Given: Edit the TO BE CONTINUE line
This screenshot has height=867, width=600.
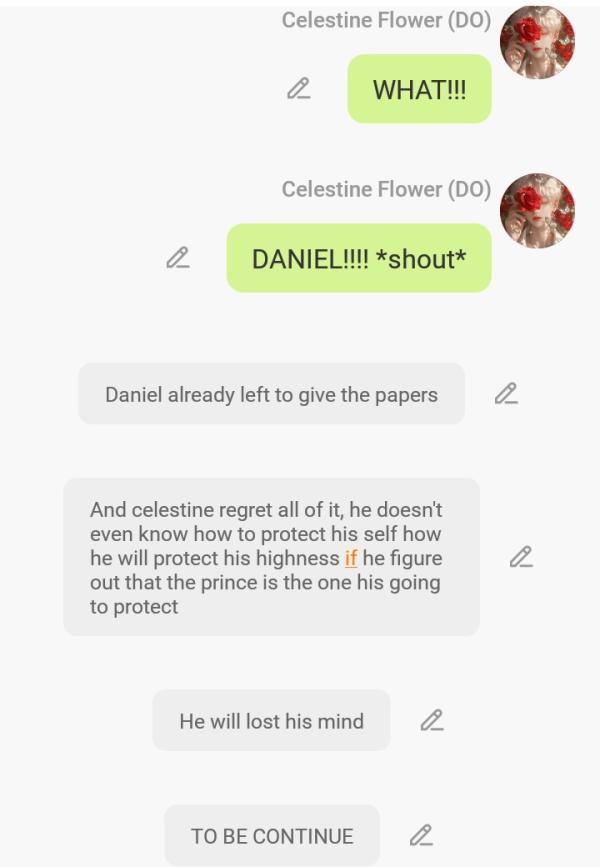Looking at the screenshot, I should [x=421, y=835].
